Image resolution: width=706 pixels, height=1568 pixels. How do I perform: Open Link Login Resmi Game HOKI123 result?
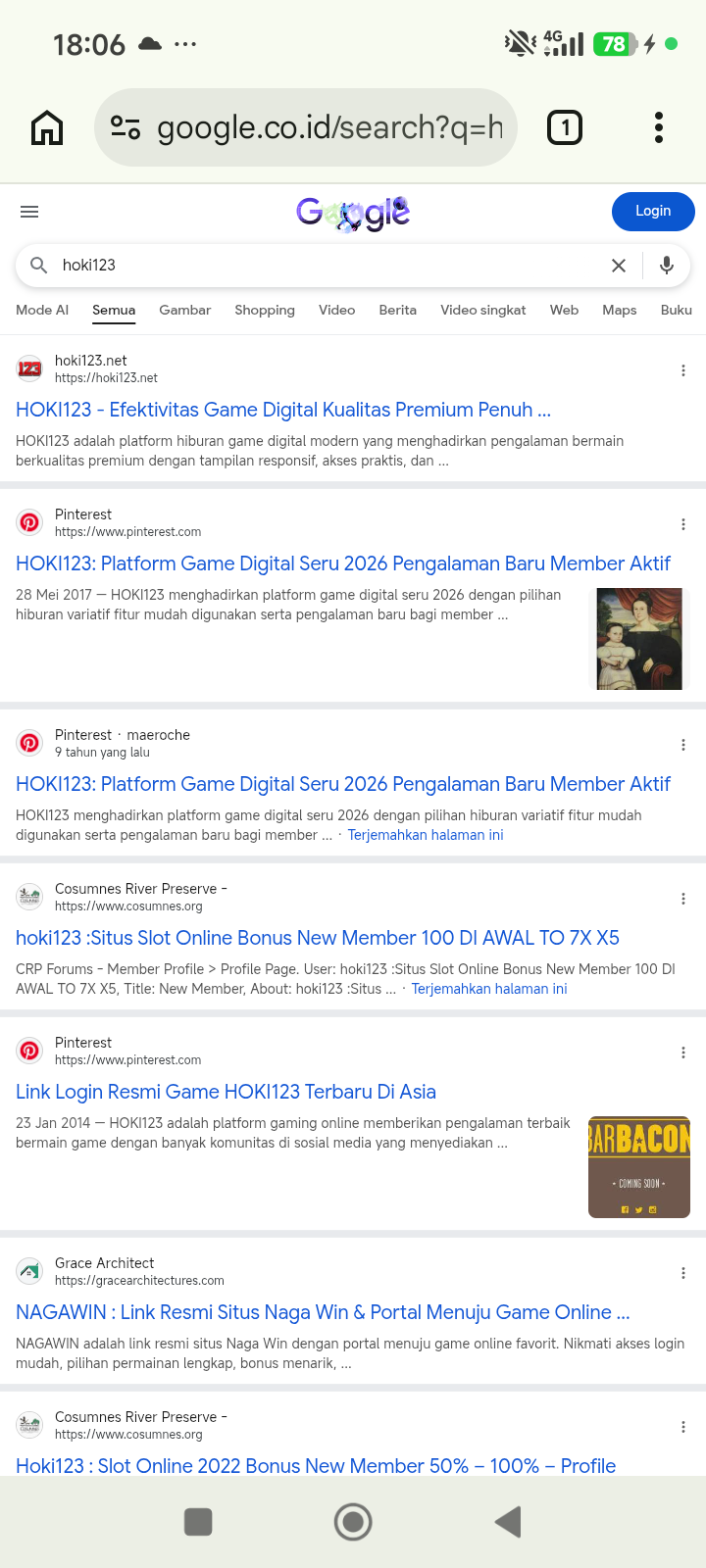coord(226,1092)
